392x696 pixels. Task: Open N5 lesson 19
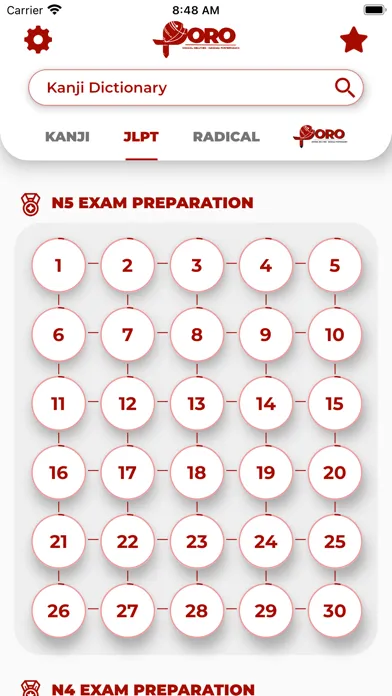(265, 472)
